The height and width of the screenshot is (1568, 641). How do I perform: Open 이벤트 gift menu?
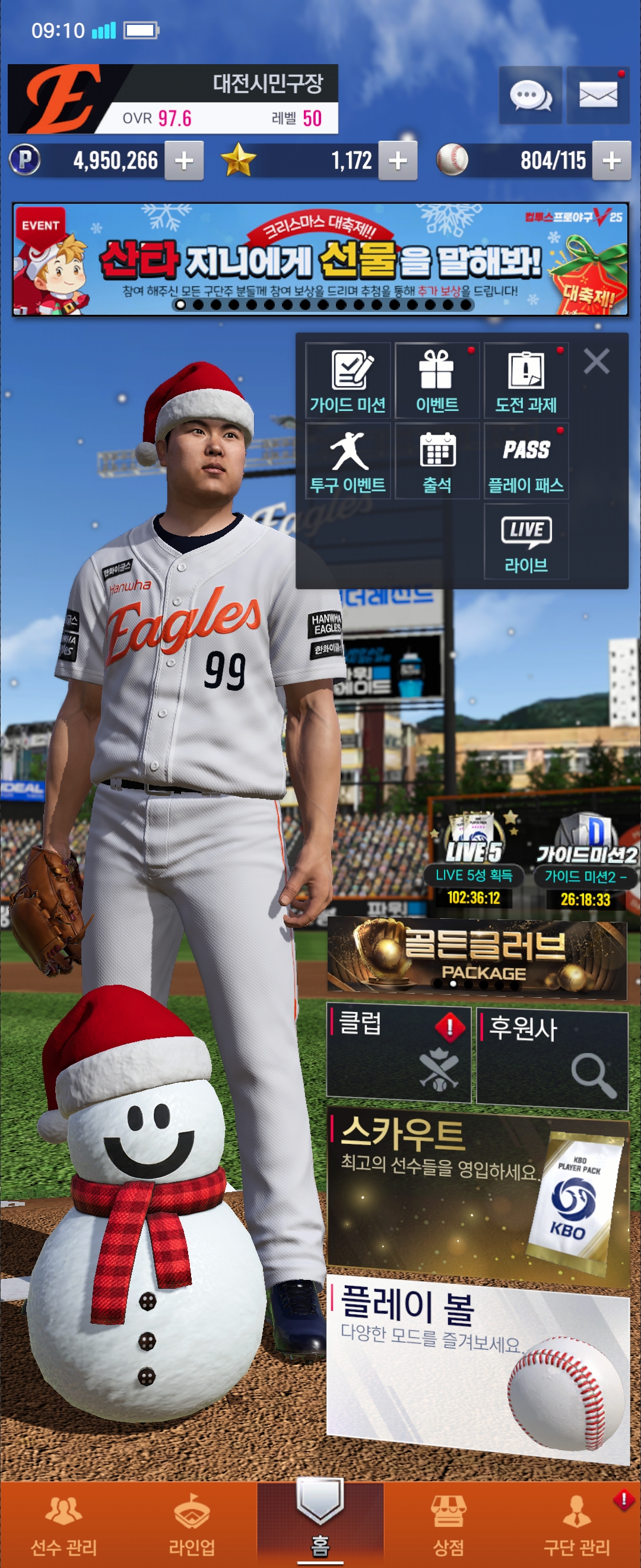(x=437, y=381)
